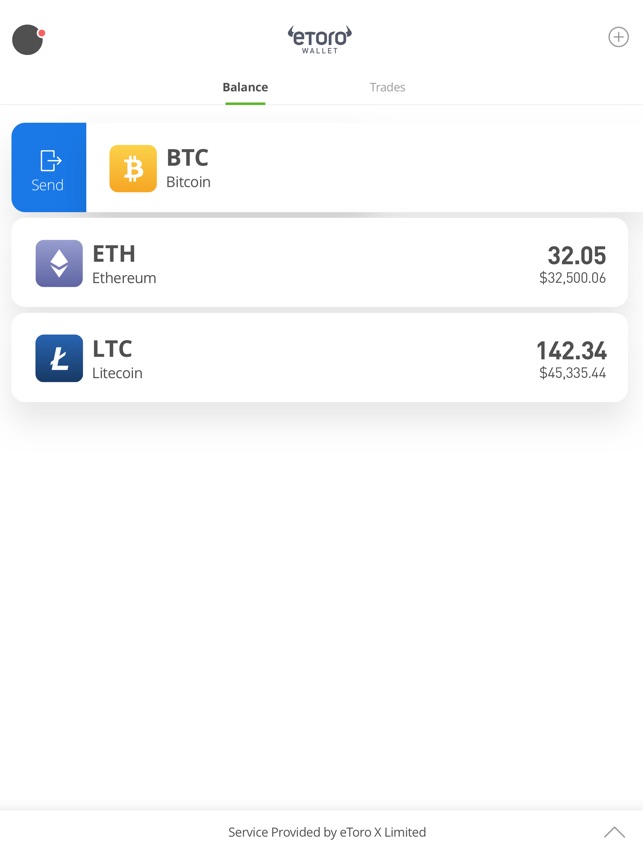View the LTC Litecoin balance card
The width and height of the screenshot is (643, 858).
(x=320, y=358)
